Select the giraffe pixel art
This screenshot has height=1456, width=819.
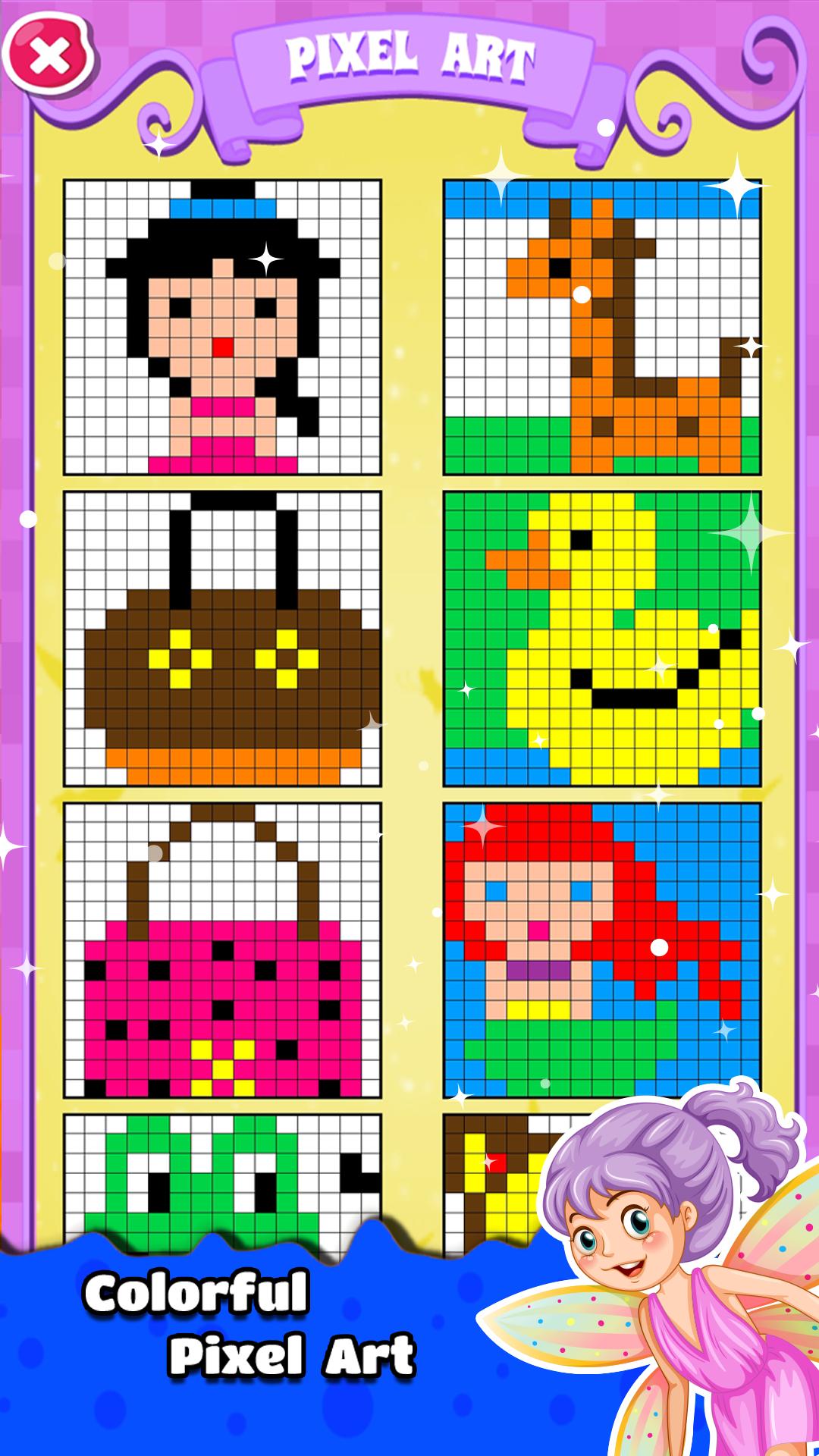tap(602, 328)
